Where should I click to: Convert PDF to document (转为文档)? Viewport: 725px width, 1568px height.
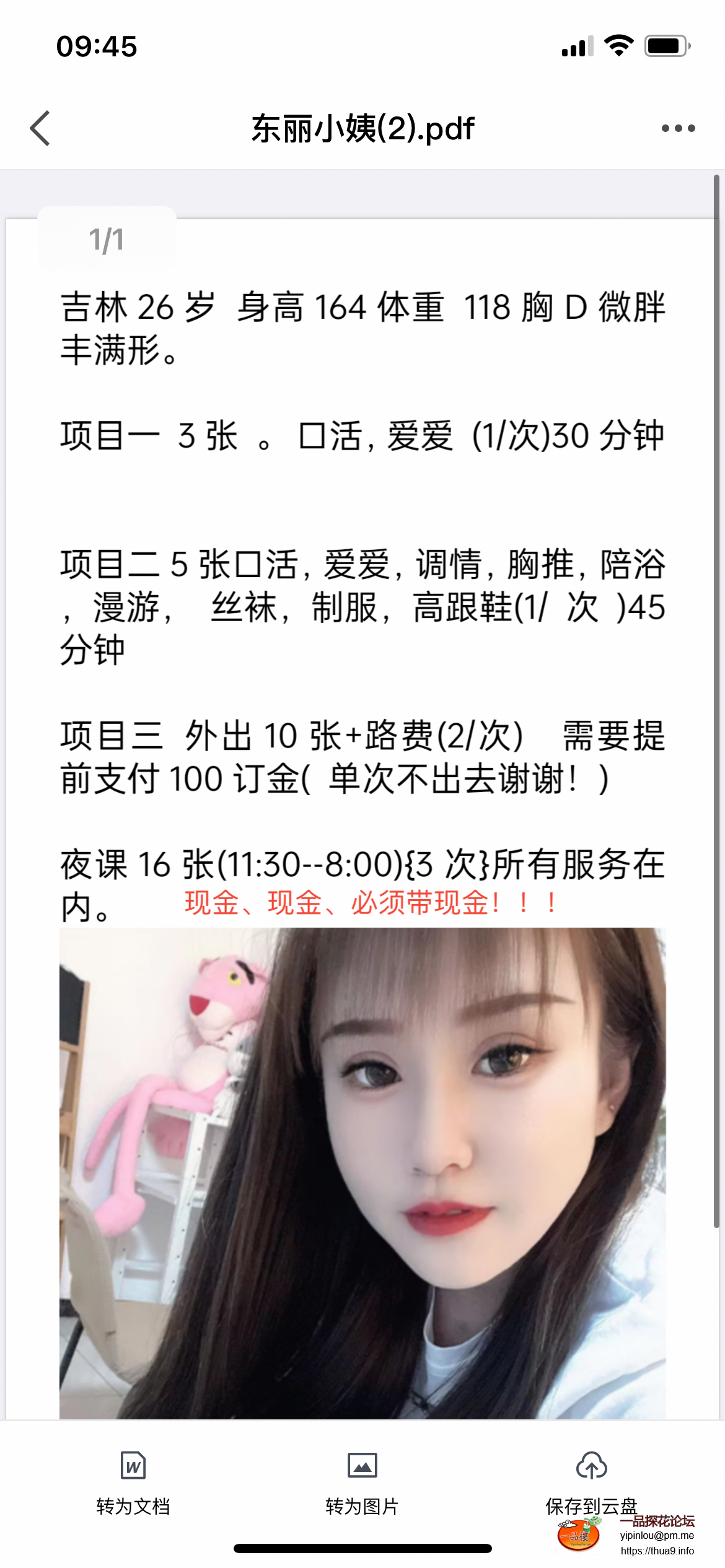coord(133,1481)
